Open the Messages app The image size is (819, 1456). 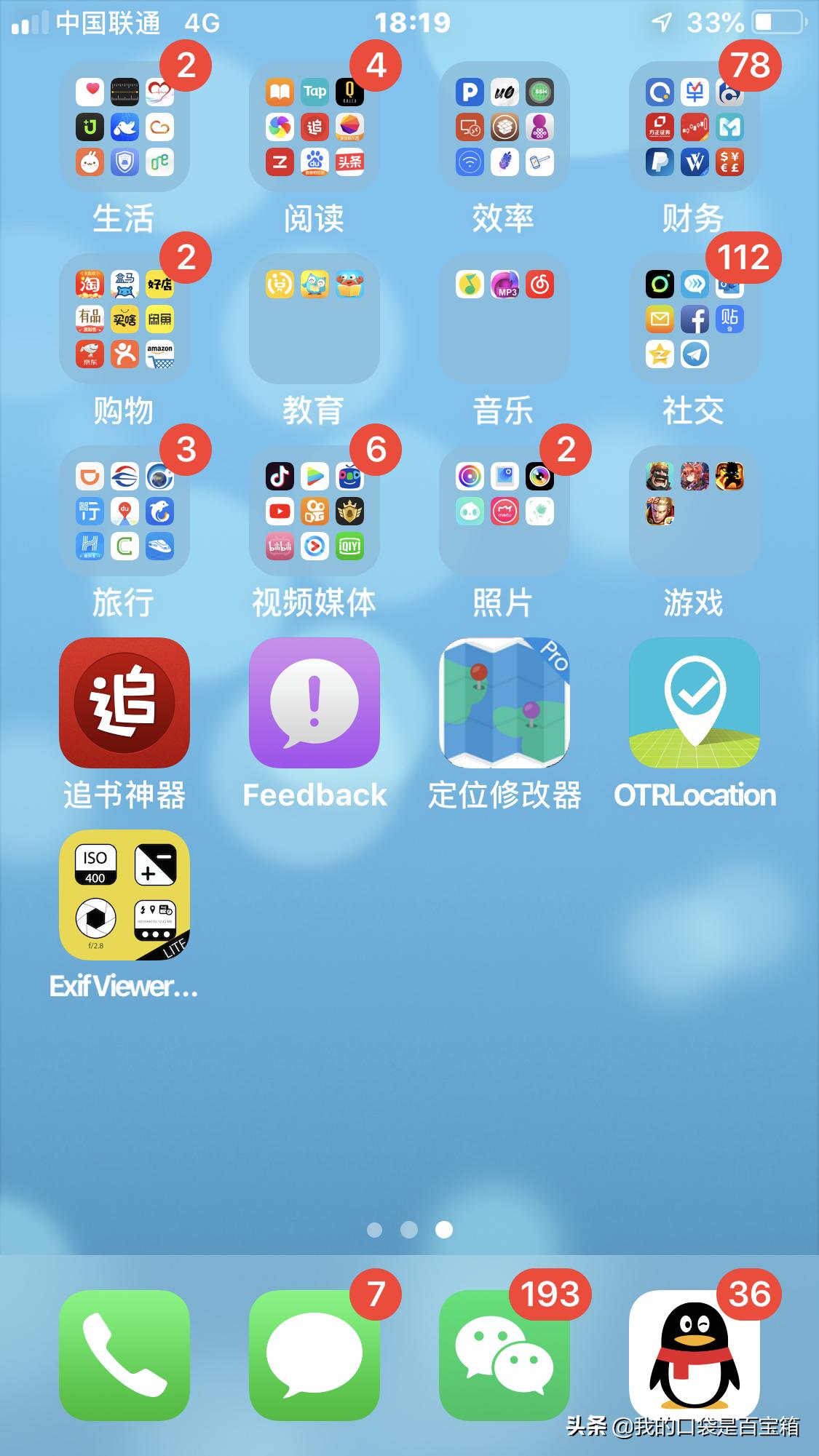314,1353
